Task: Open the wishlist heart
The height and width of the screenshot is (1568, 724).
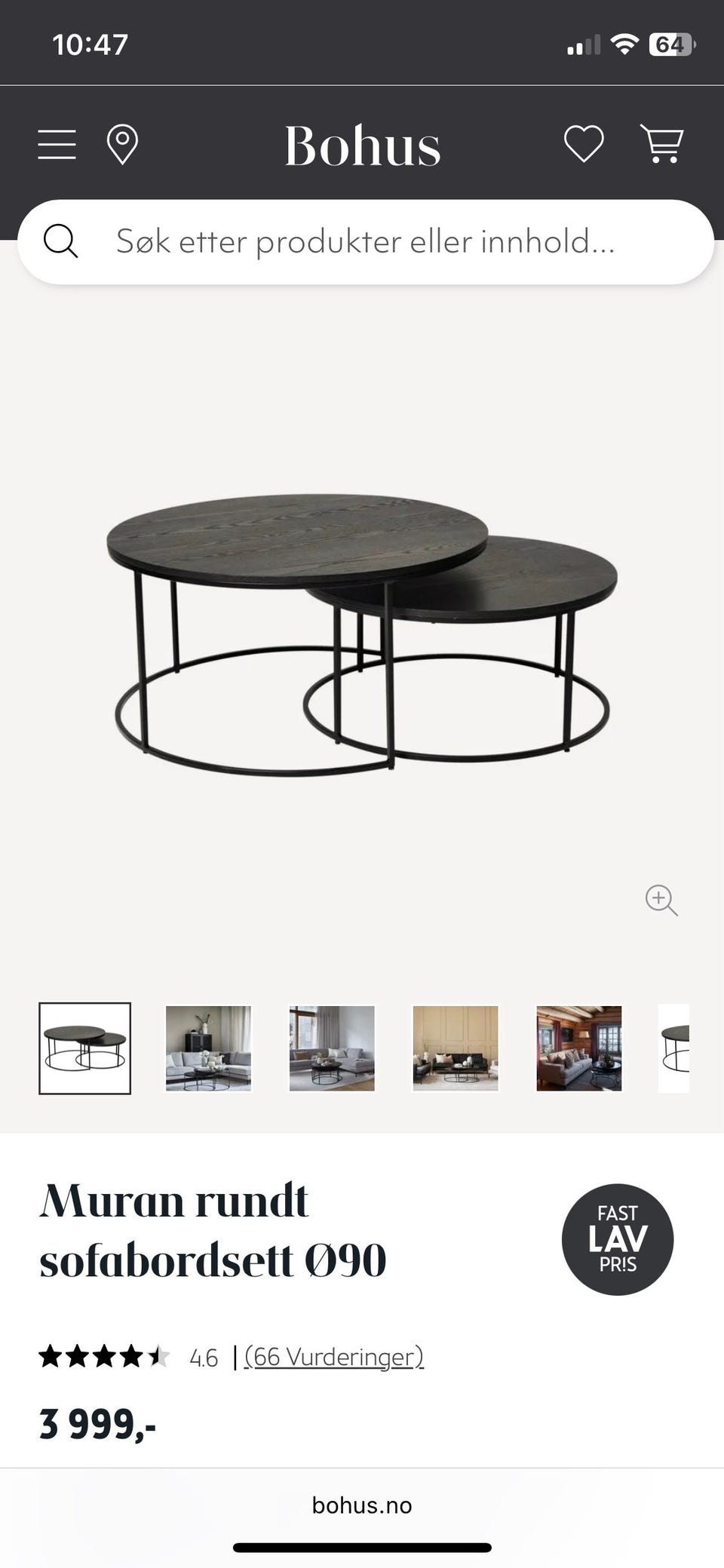Action: 584,143
